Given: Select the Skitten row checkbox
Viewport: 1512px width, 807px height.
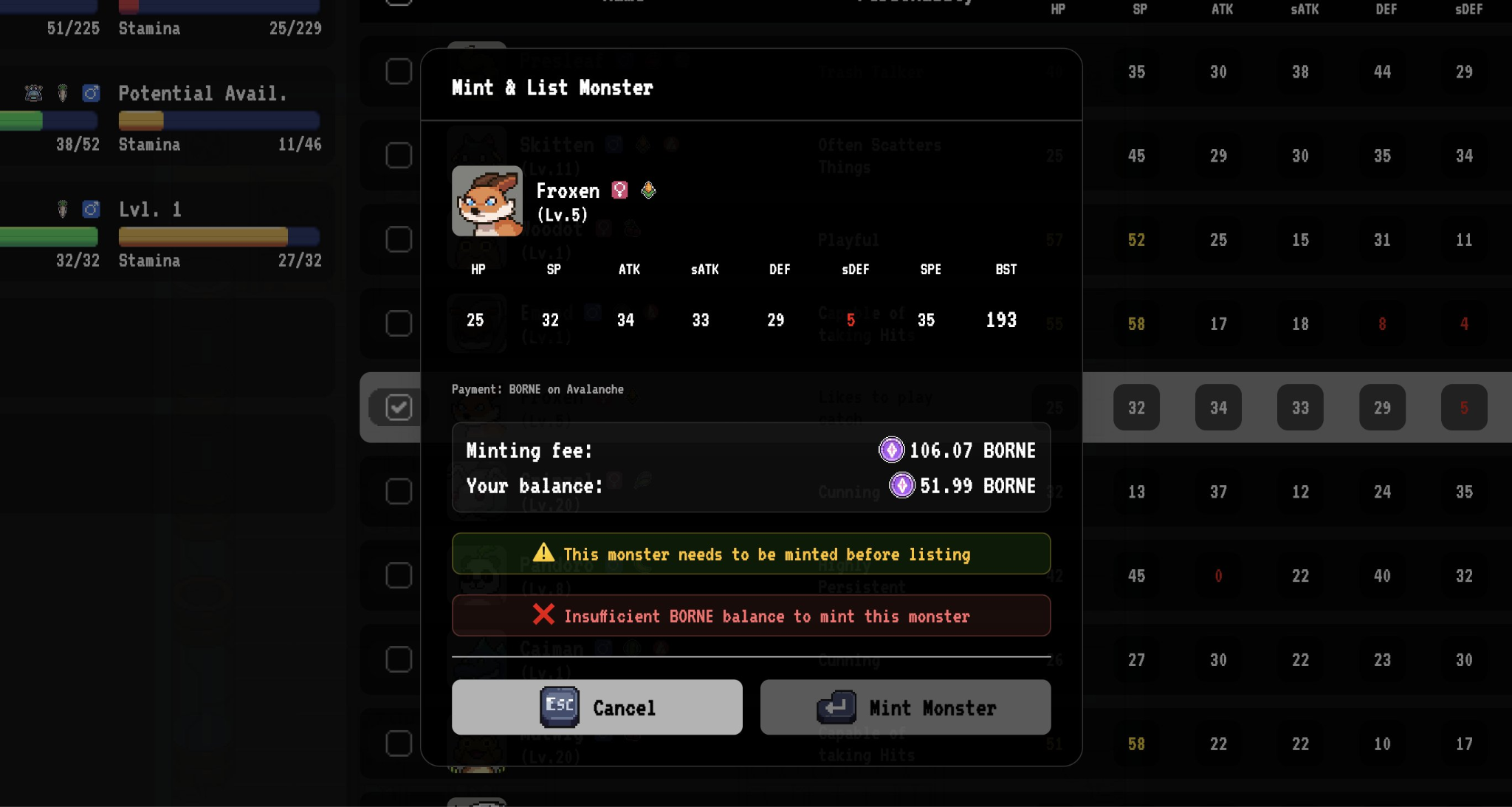Looking at the screenshot, I should point(399,156).
